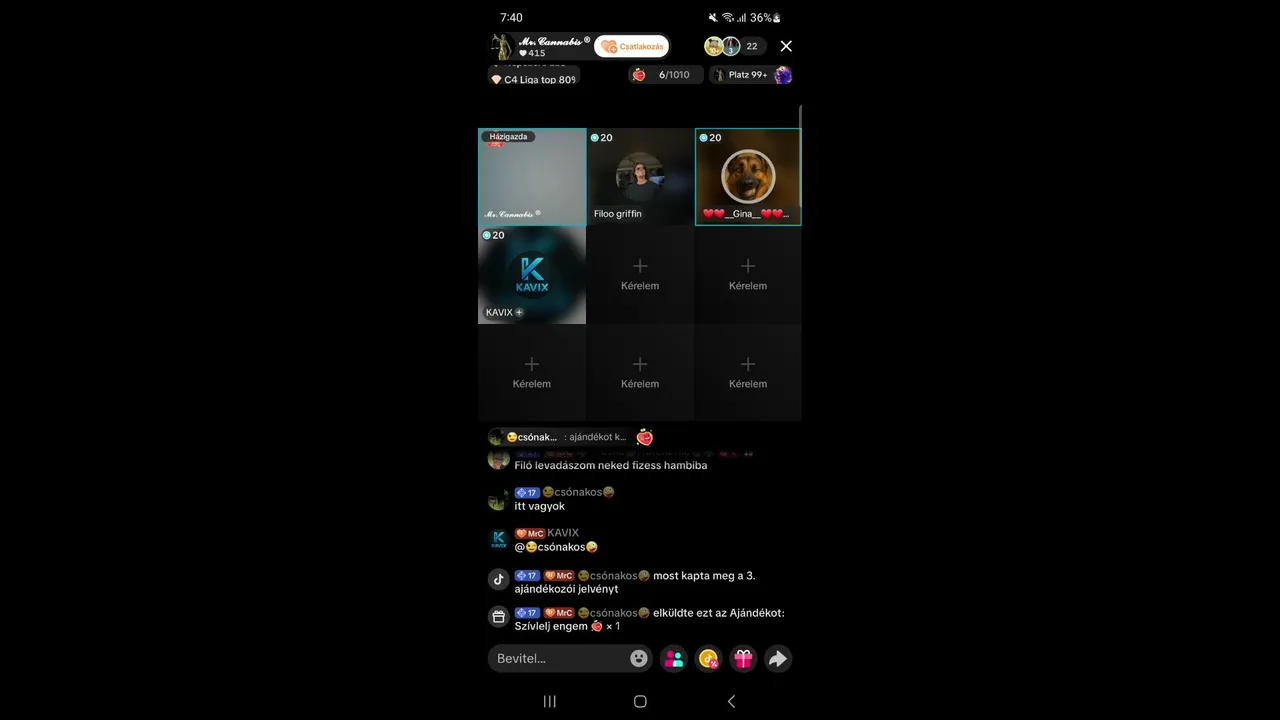
Task: Send a gift with the gift box icon
Action: pyautogui.click(x=743, y=658)
